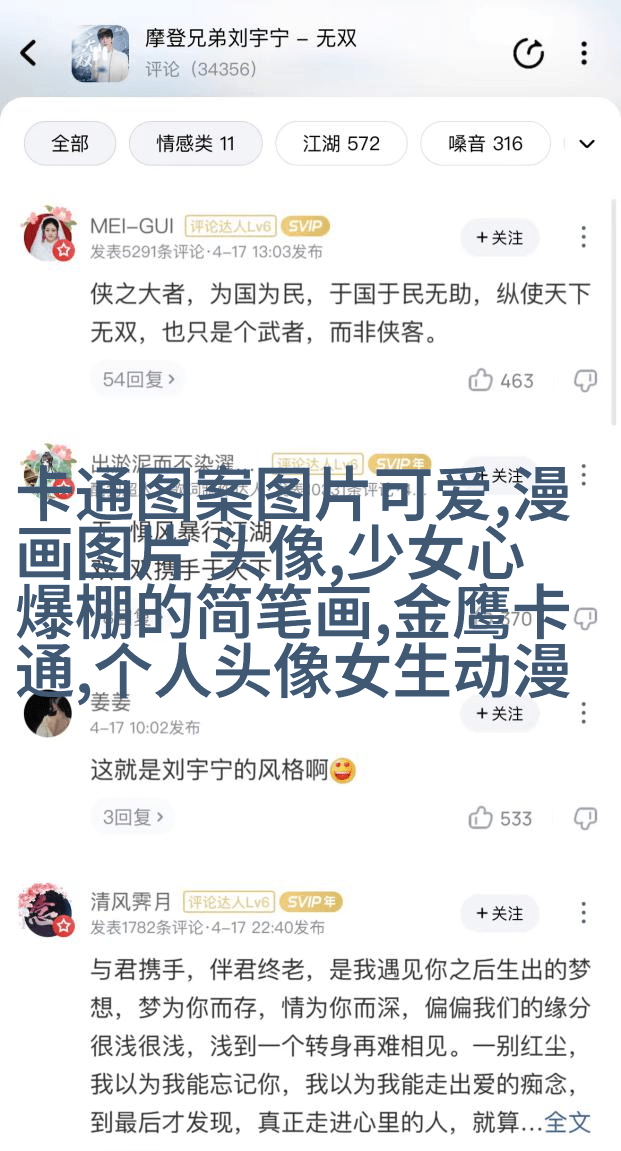Expand the comment filter chips
This screenshot has width=621, height=1151.
pyautogui.click(x=587, y=144)
